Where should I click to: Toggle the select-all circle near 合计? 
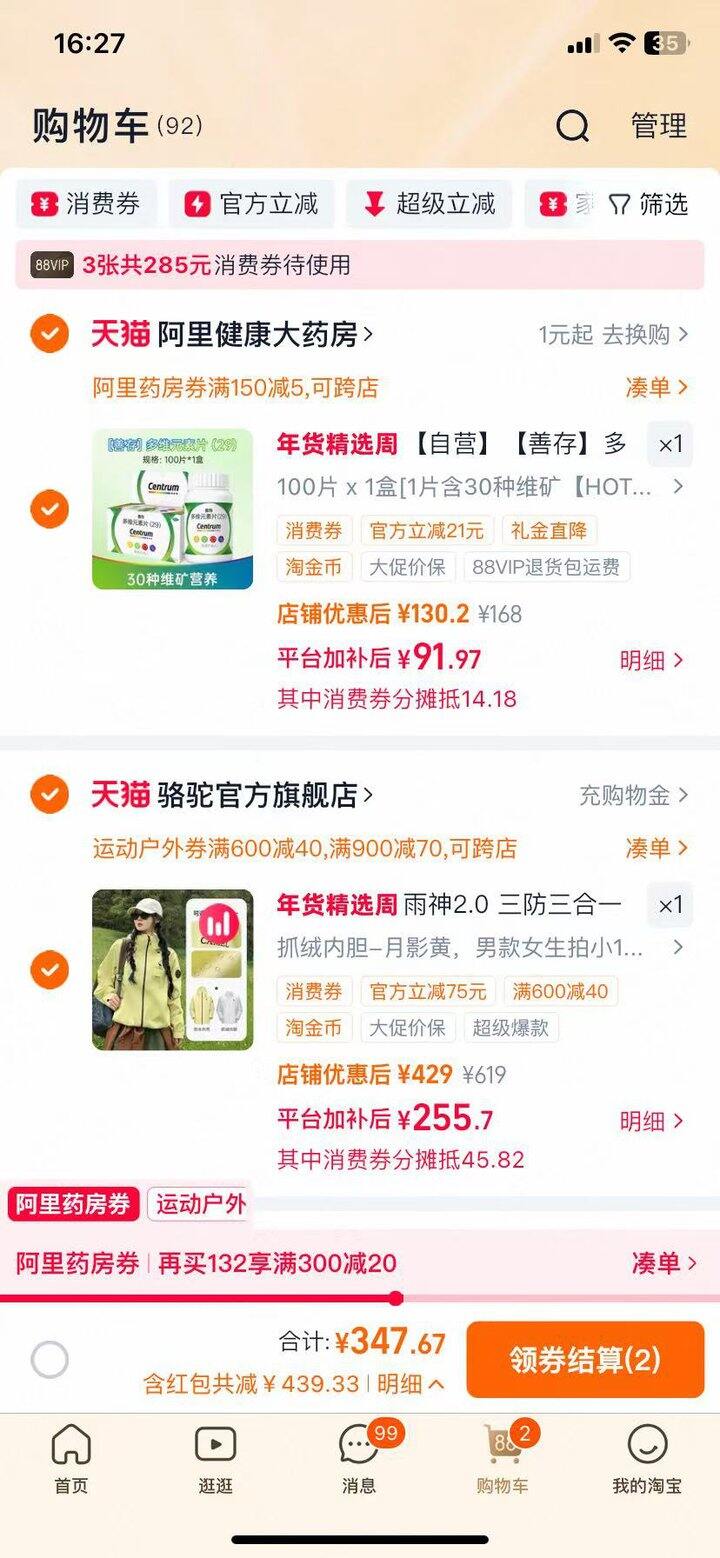coord(50,1359)
